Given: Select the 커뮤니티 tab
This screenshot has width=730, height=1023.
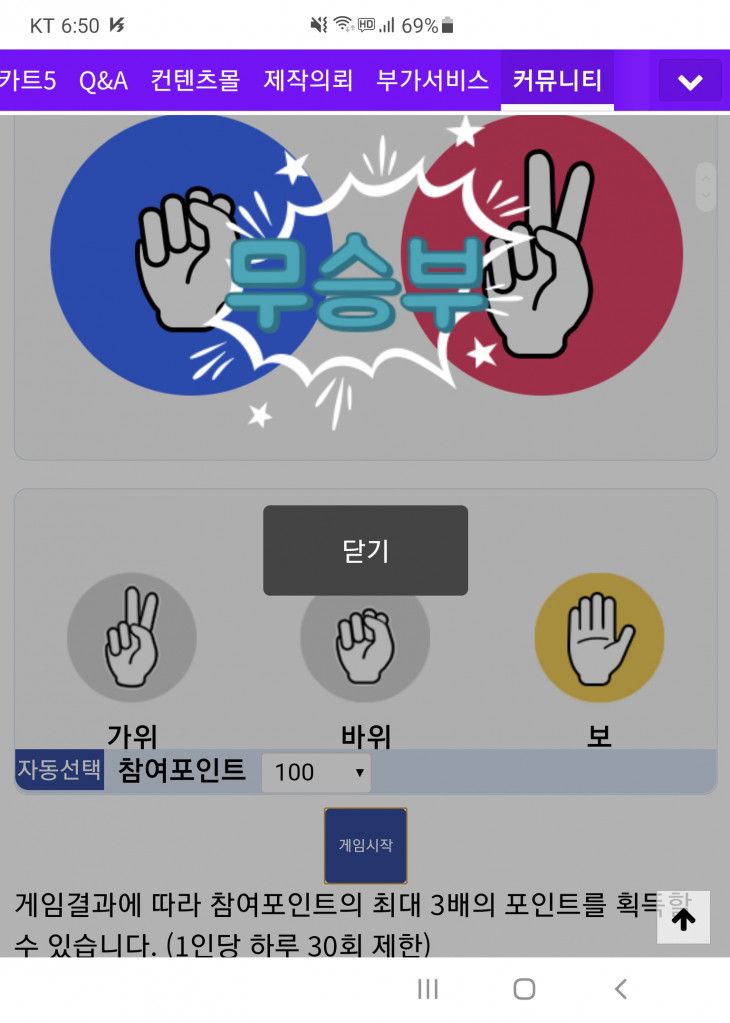Looking at the screenshot, I should (557, 81).
